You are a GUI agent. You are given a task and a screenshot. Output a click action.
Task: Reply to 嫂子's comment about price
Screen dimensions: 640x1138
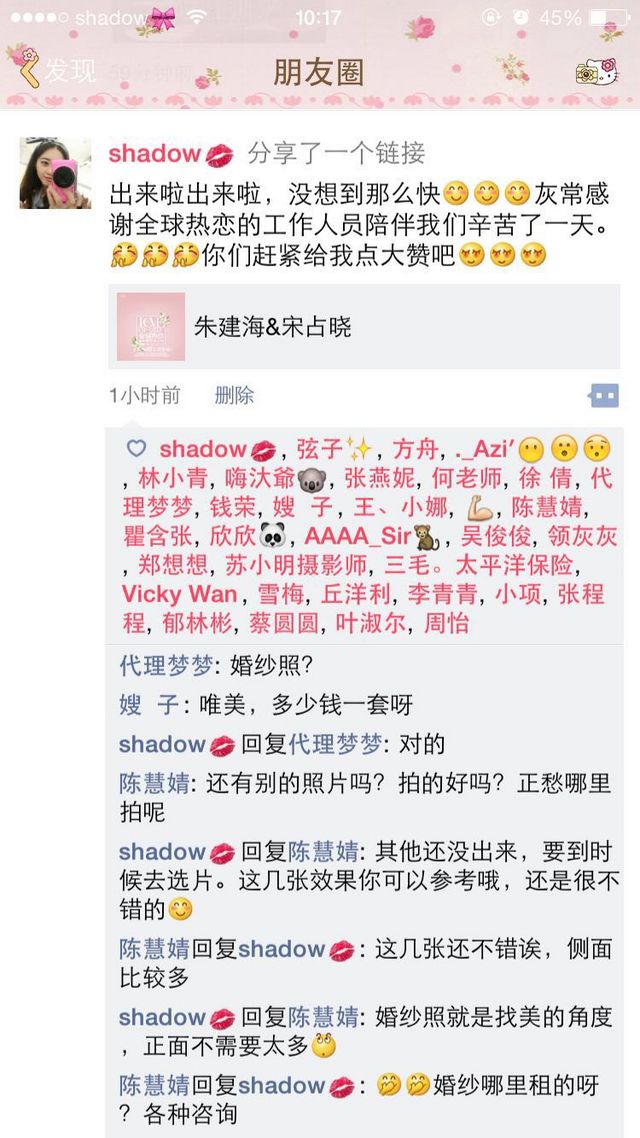266,704
